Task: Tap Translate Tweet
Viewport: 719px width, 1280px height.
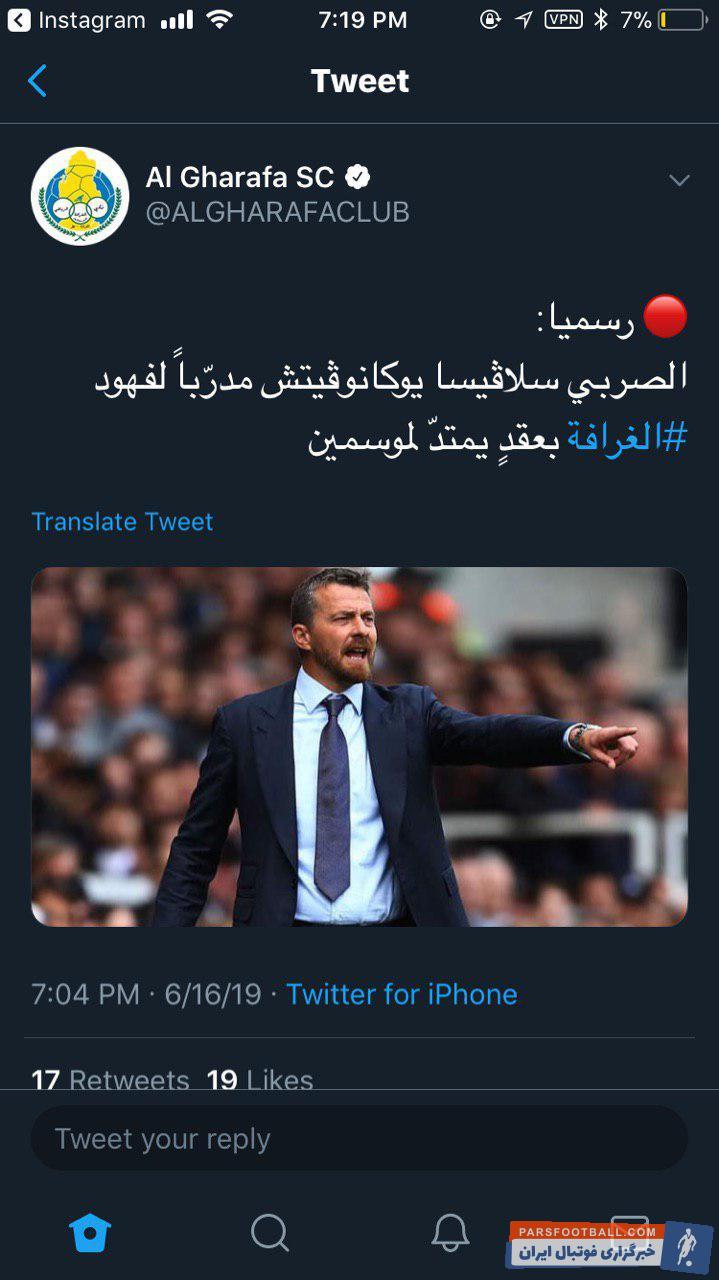Action: (x=122, y=522)
